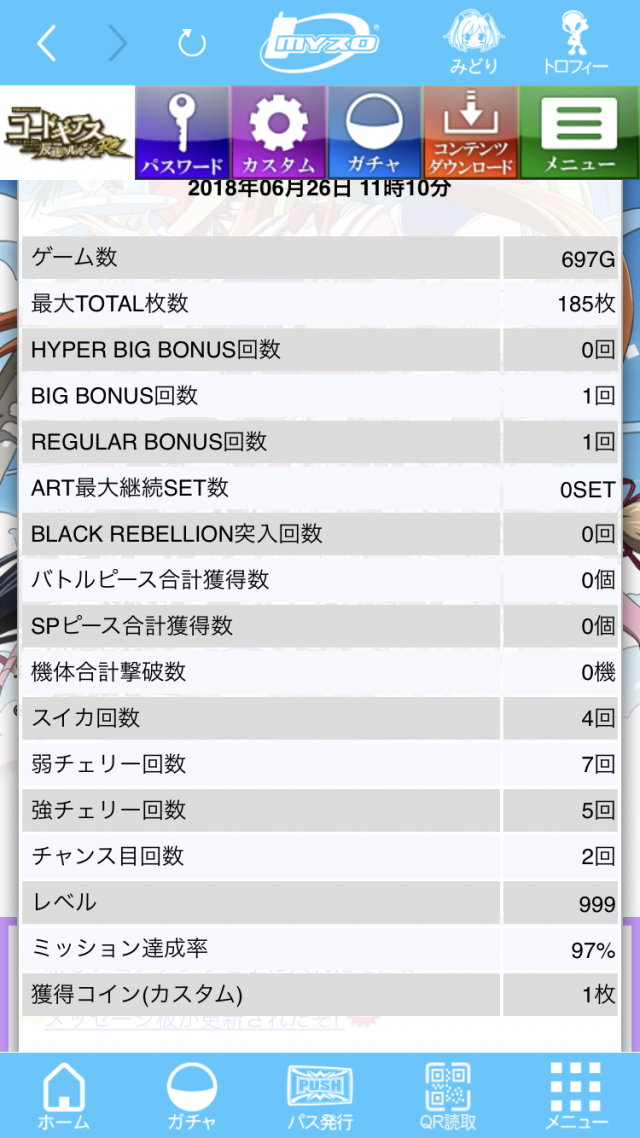Viewport: 640px width, 1138px height.
Task: Go to the ホーム tab
Action: [x=63, y=1095]
